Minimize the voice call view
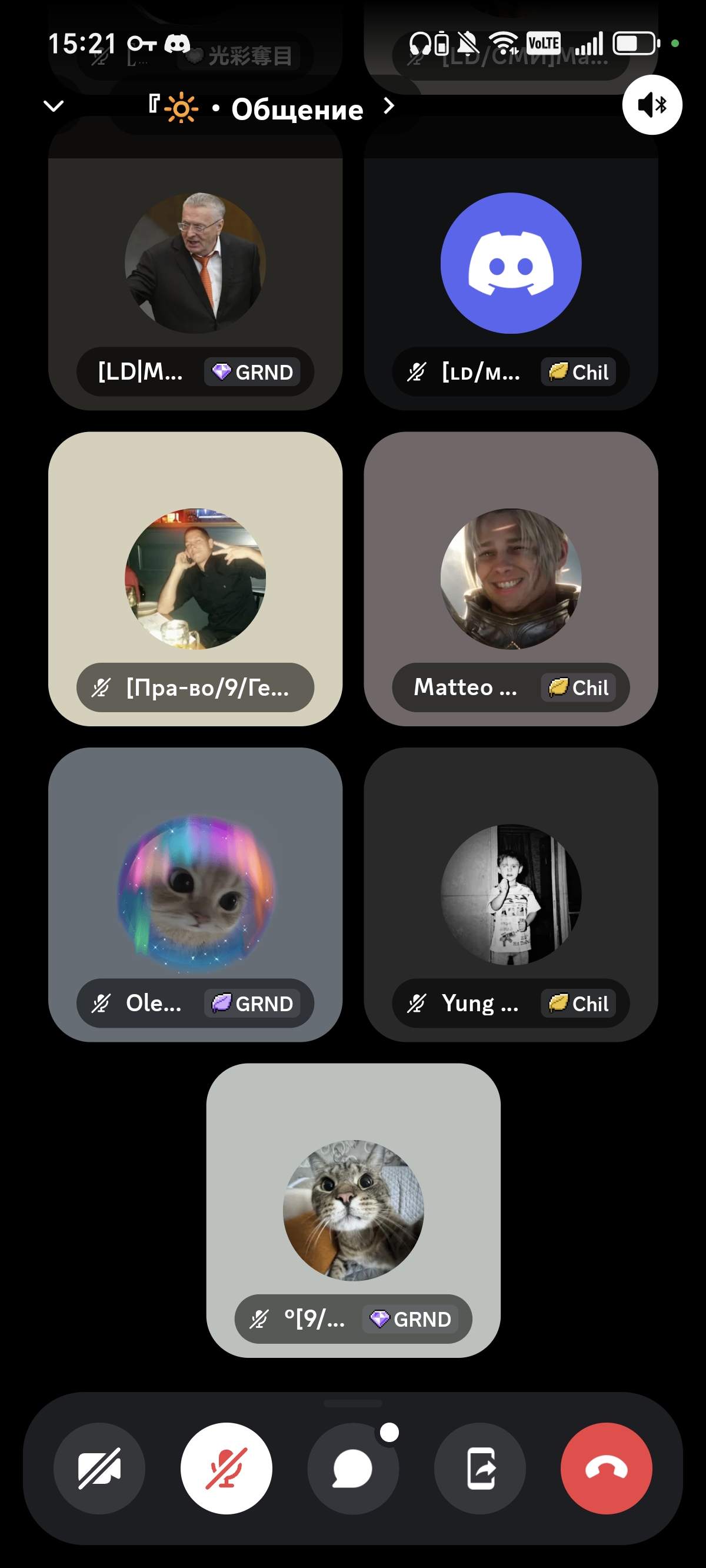This screenshot has width=706, height=1568. click(x=54, y=107)
